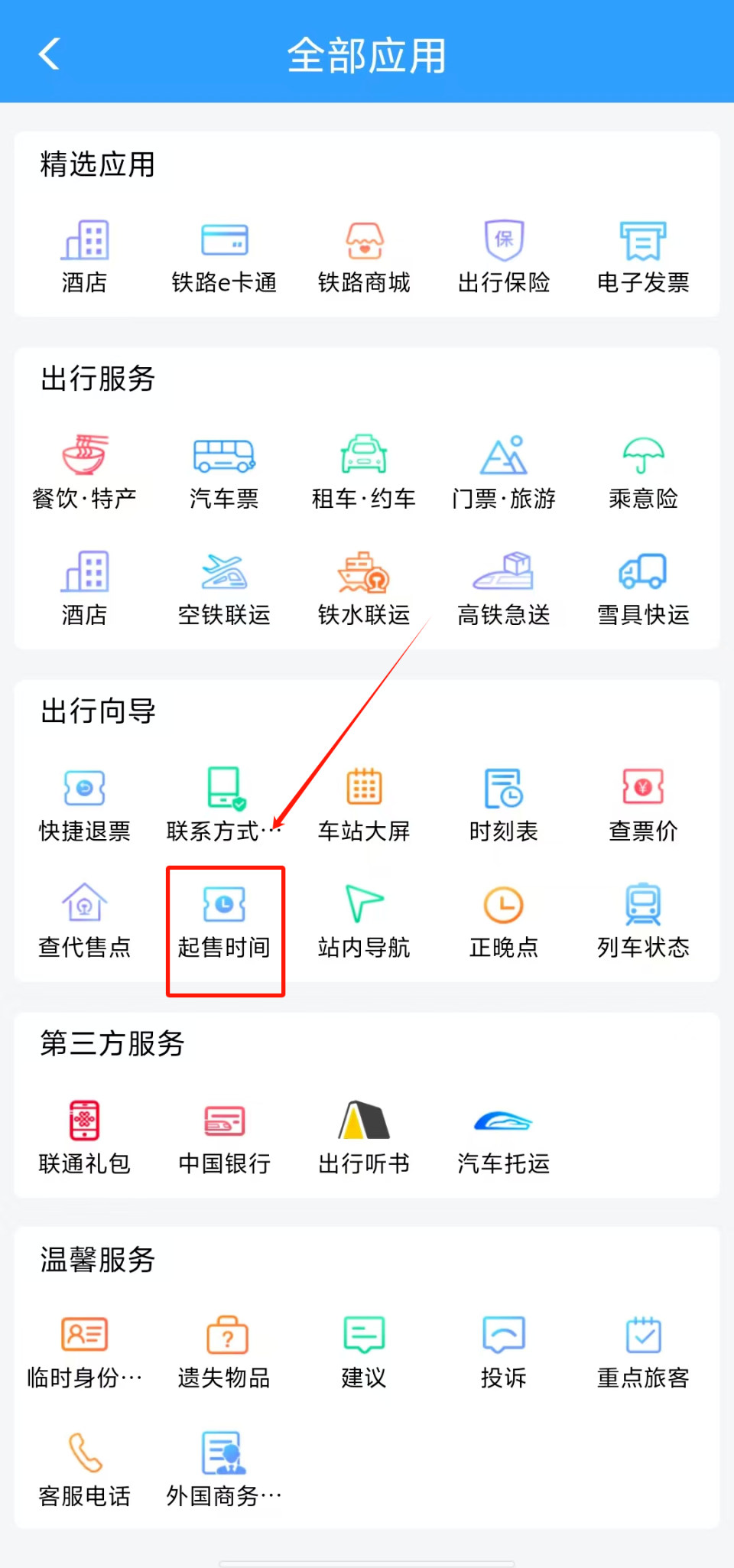Open 站内导航 station navigation
The image size is (734, 1568).
pyautogui.click(x=363, y=922)
